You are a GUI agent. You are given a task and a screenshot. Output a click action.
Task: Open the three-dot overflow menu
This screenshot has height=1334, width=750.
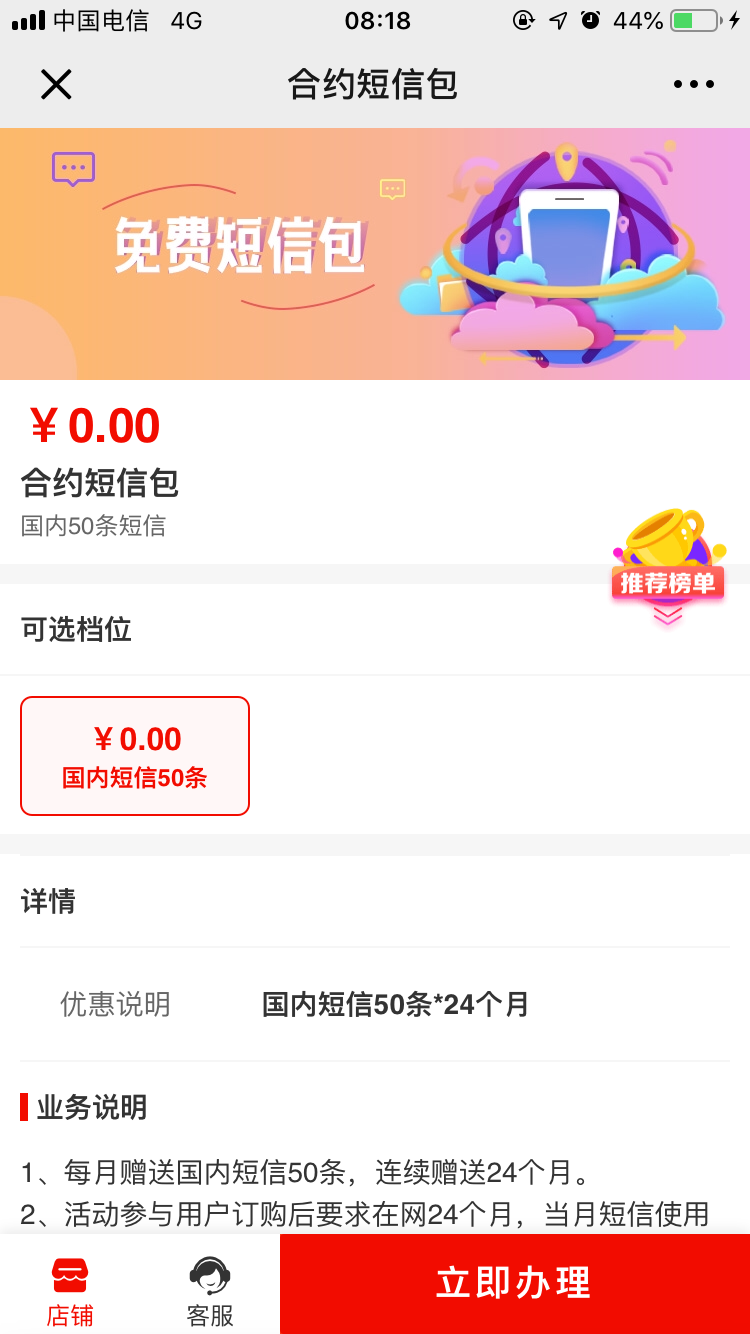tap(694, 85)
